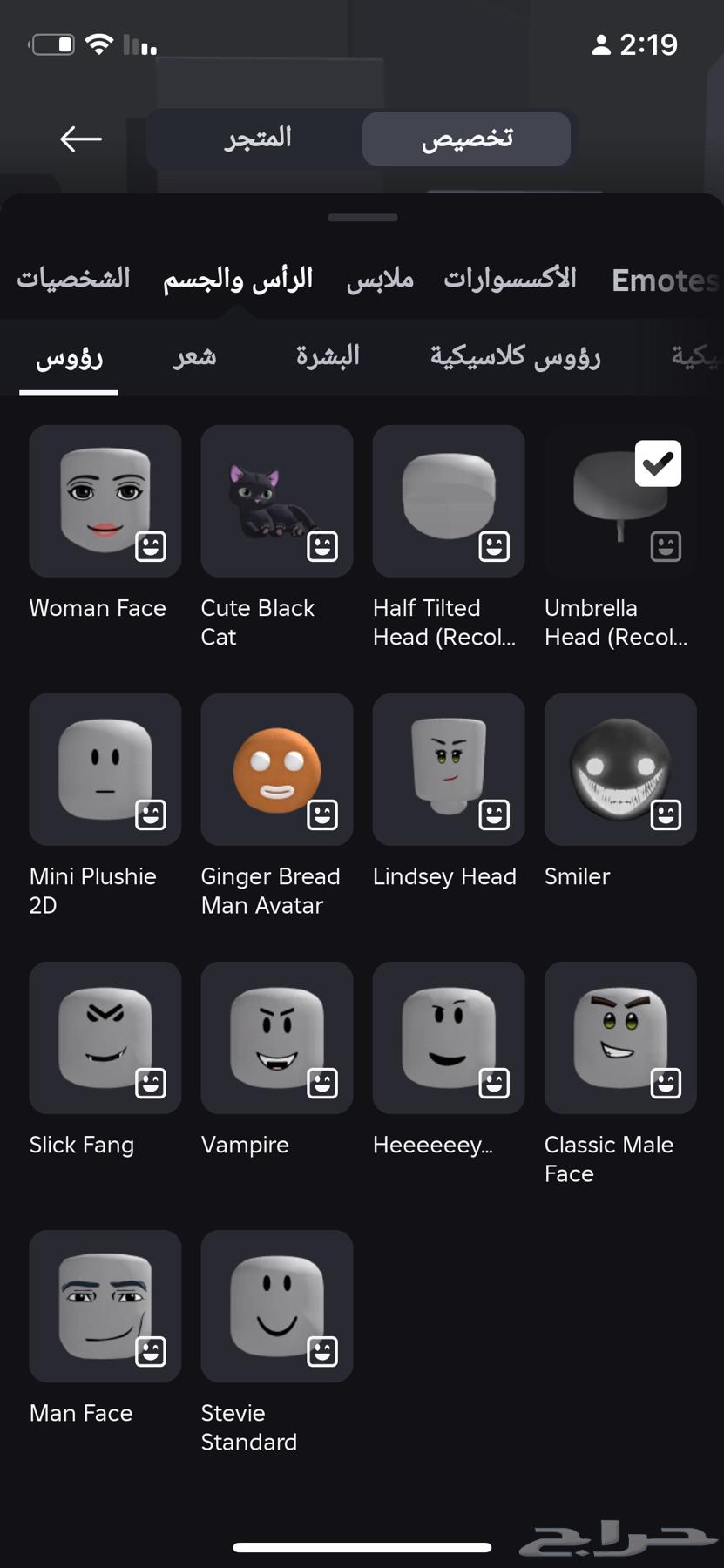Pick the Vampire face
The height and width of the screenshot is (1568, 724).
tap(276, 1037)
